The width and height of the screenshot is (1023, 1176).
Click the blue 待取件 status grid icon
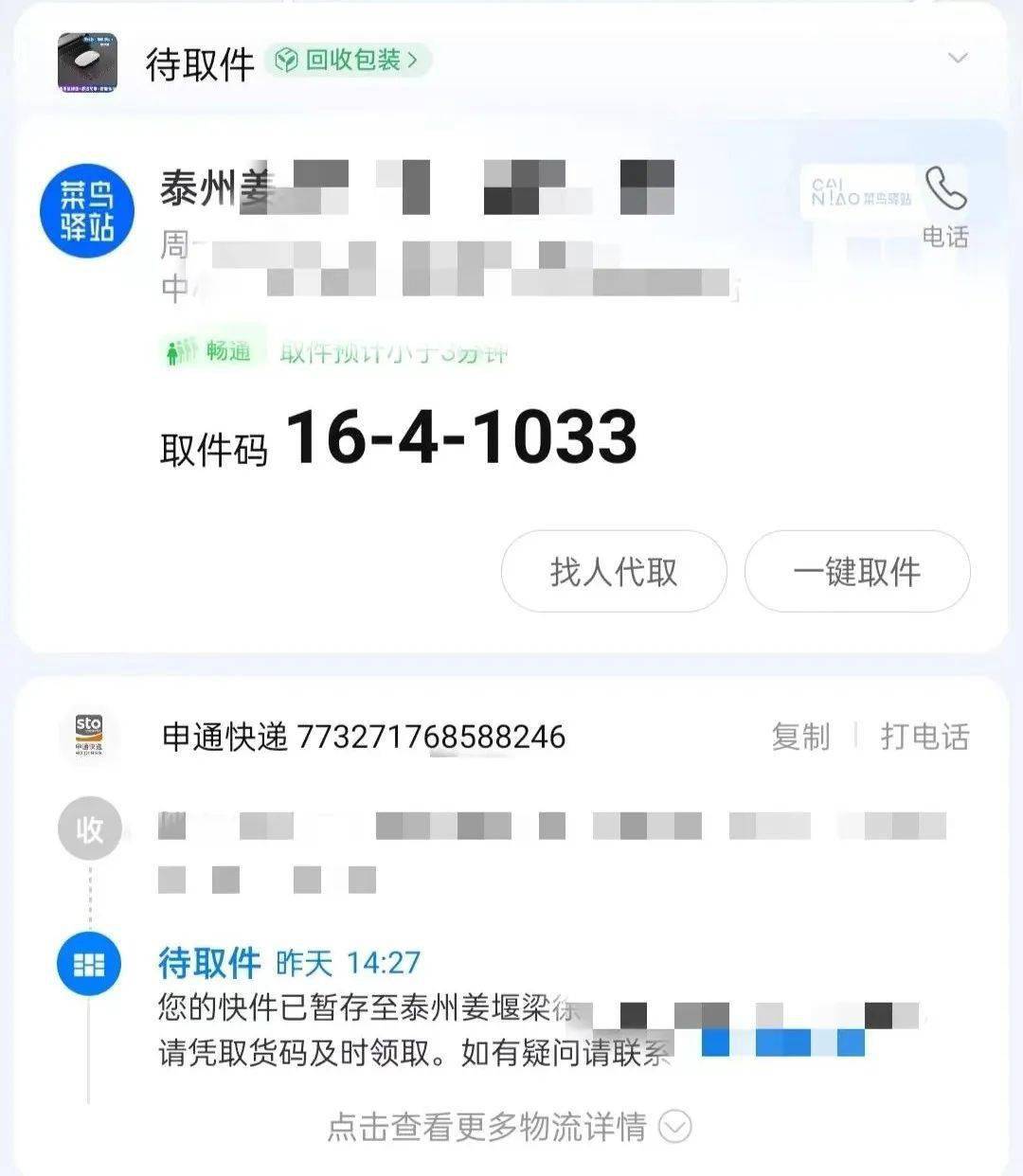tap(88, 963)
